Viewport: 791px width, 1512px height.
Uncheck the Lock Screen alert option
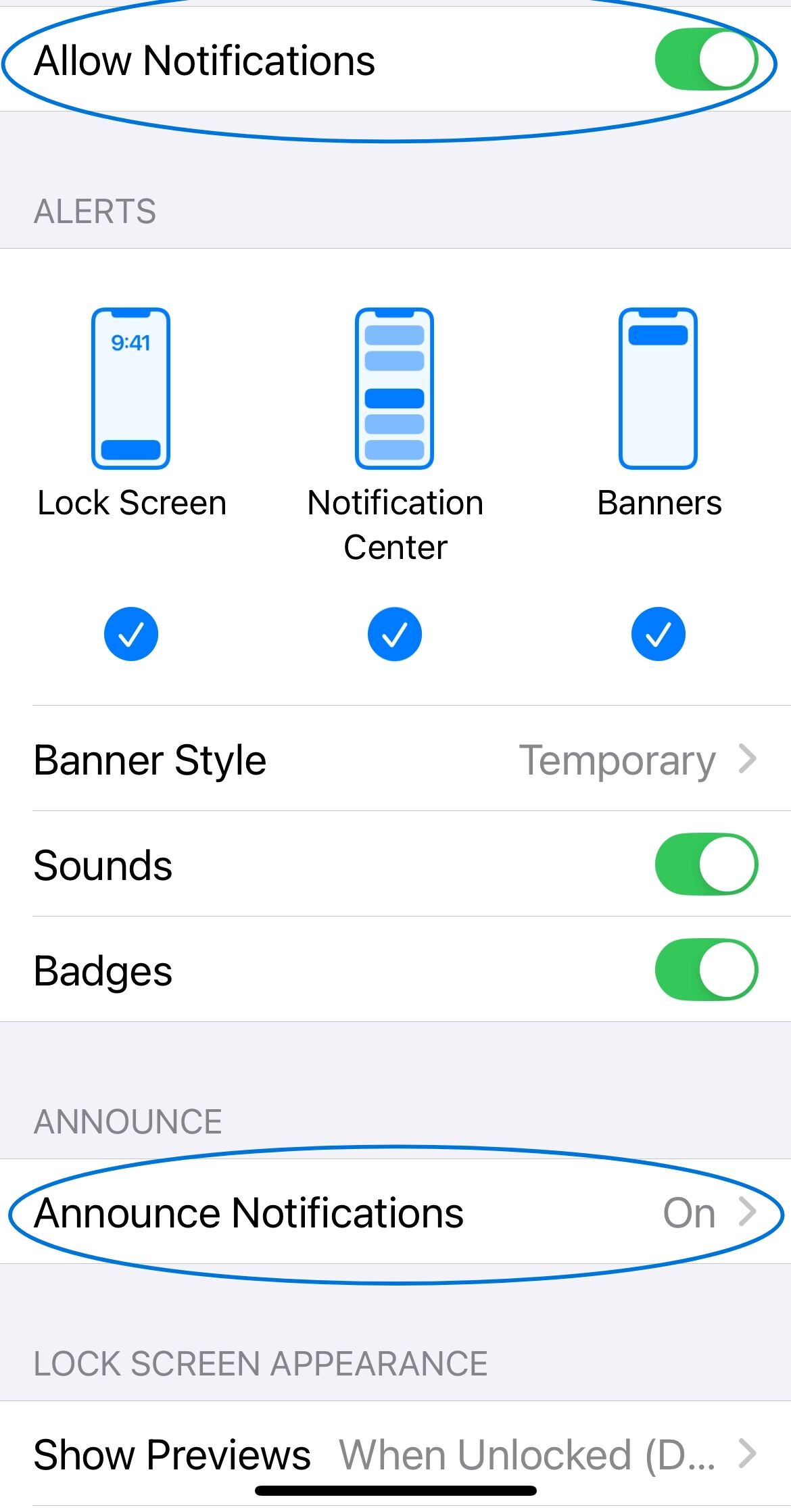(131, 634)
